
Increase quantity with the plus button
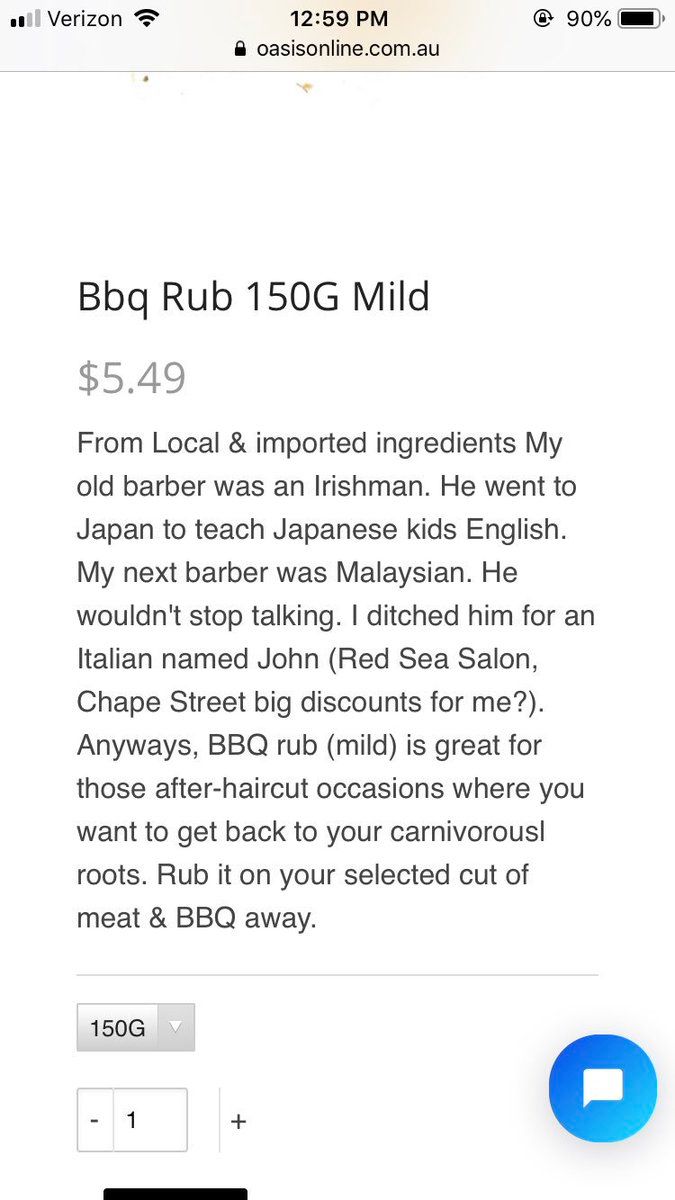tap(238, 1121)
